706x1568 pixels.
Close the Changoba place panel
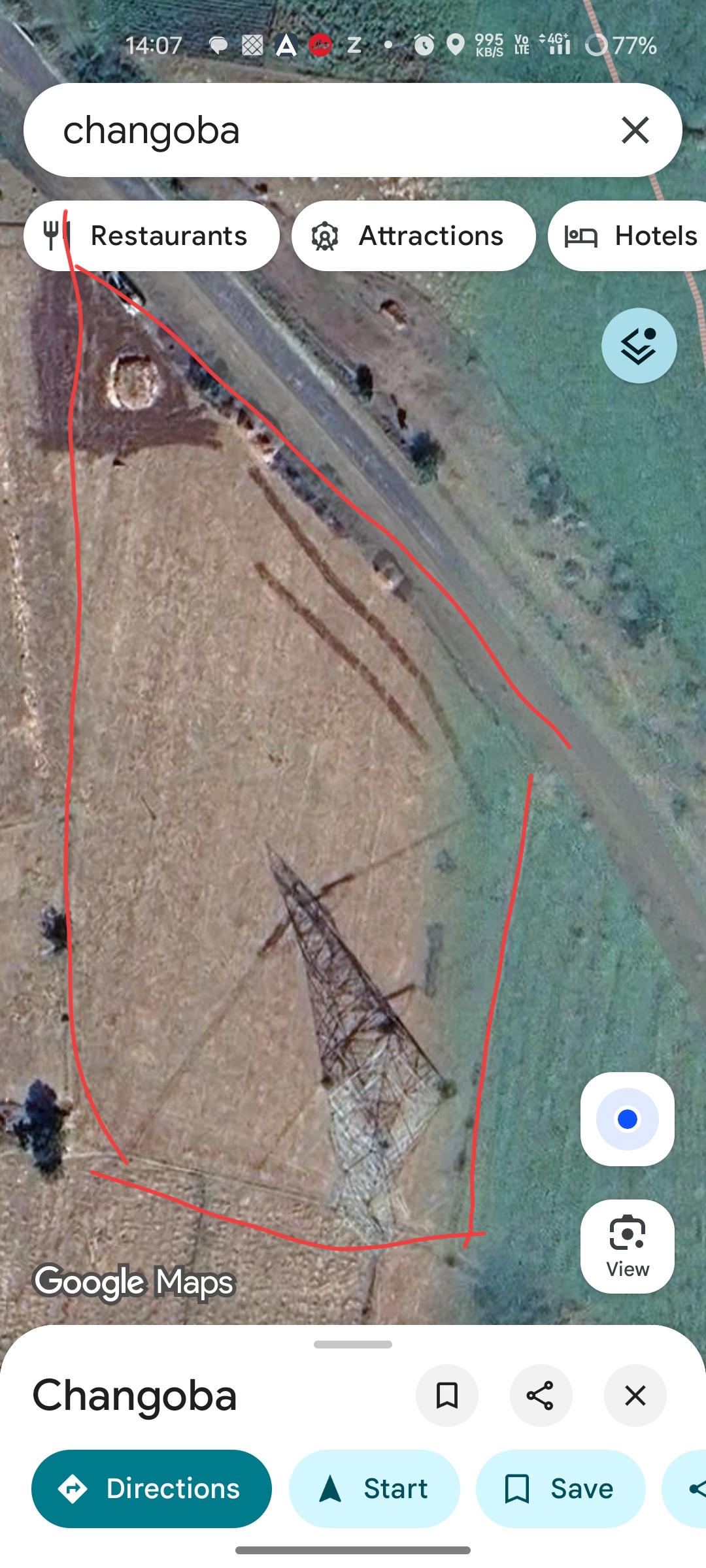click(x=635, y=1396)
